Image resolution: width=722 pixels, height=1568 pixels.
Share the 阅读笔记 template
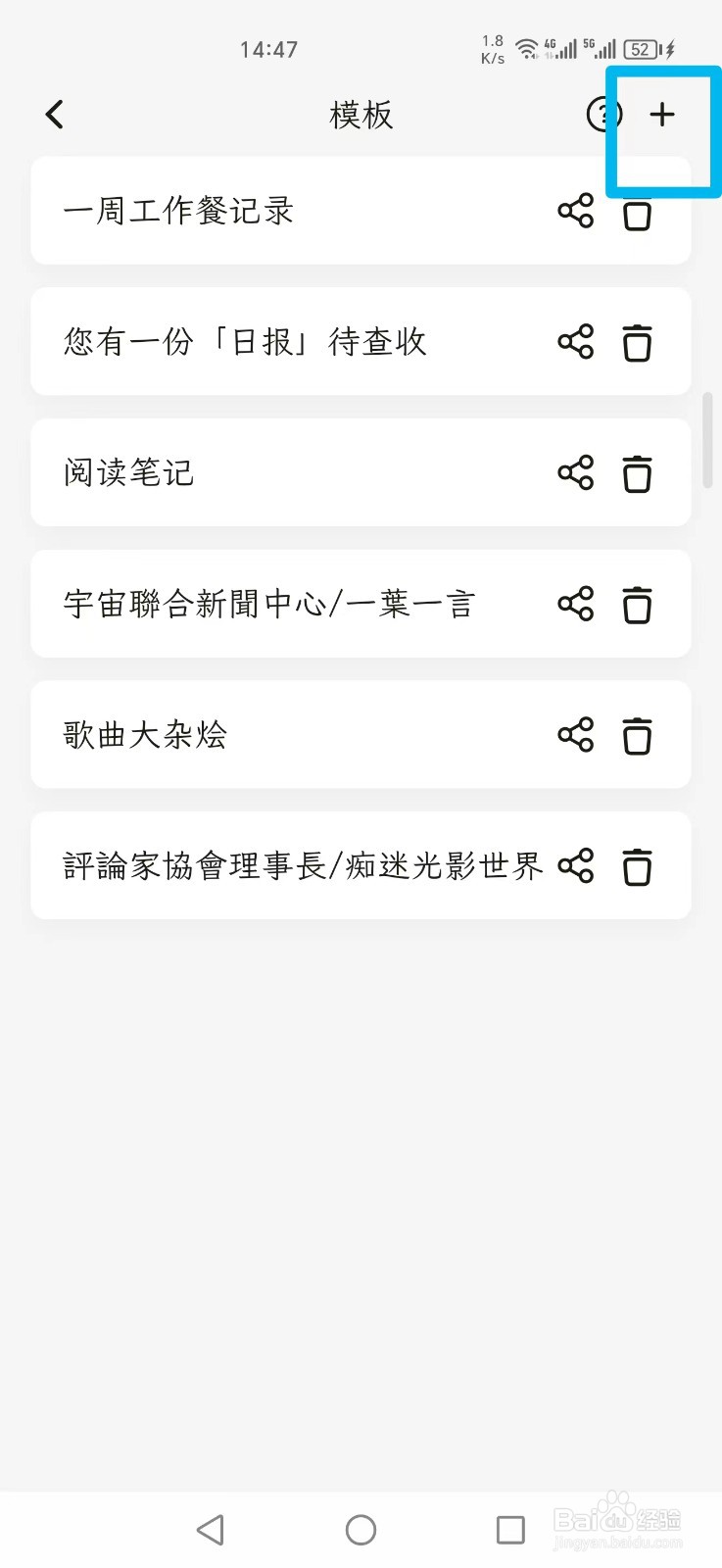(x=576, y=473)
